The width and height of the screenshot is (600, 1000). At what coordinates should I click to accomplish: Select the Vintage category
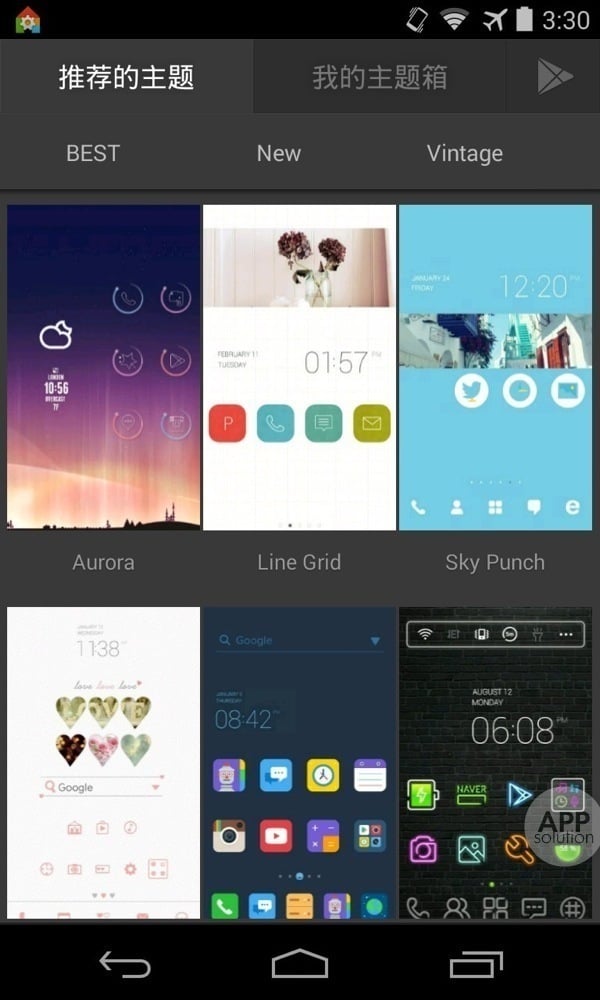point(464,153)
